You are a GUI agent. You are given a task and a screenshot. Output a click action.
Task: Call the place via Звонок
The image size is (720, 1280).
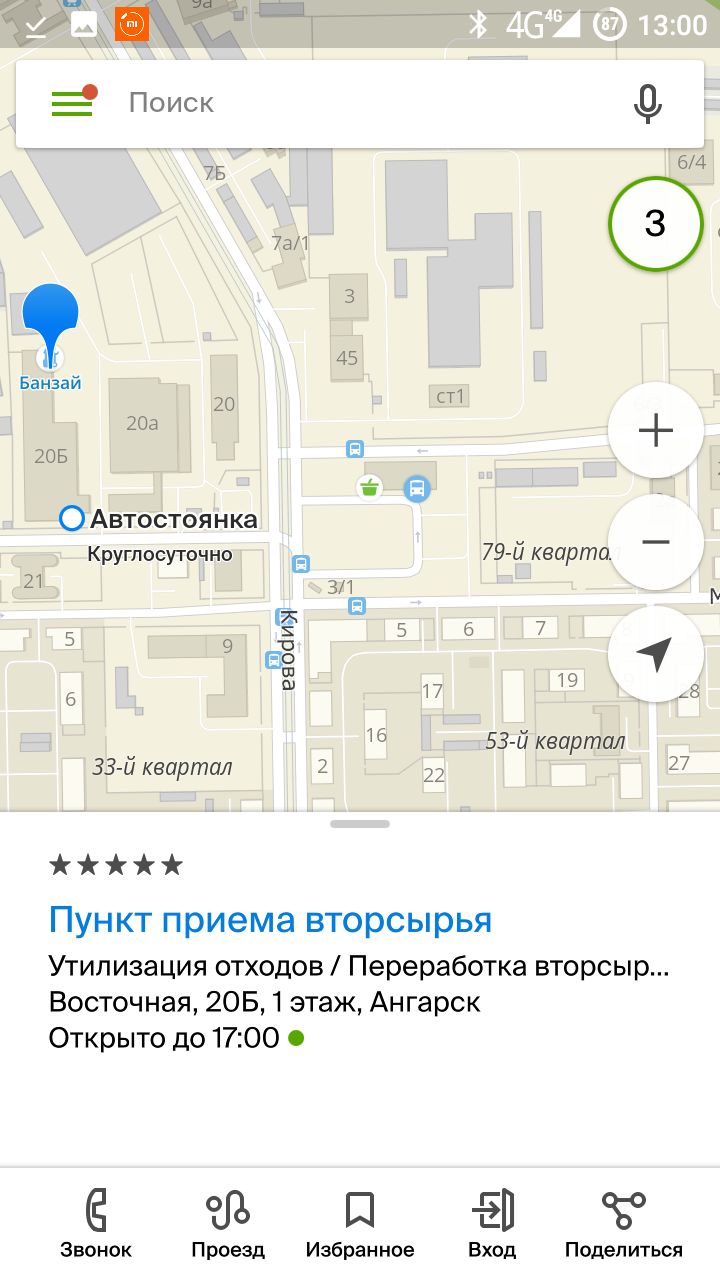click(x=96, y=1223)
